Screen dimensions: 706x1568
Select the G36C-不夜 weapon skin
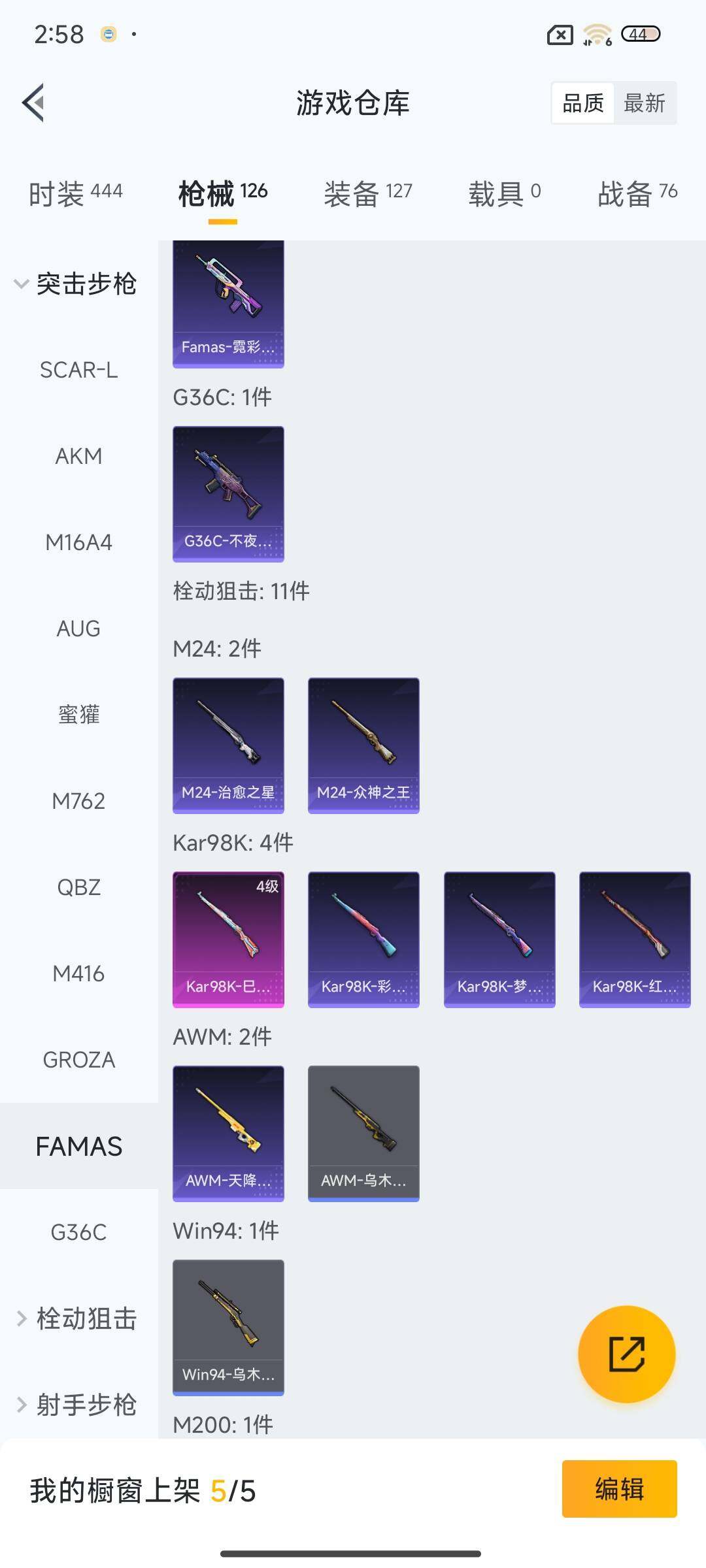click(x=228, y=495)
